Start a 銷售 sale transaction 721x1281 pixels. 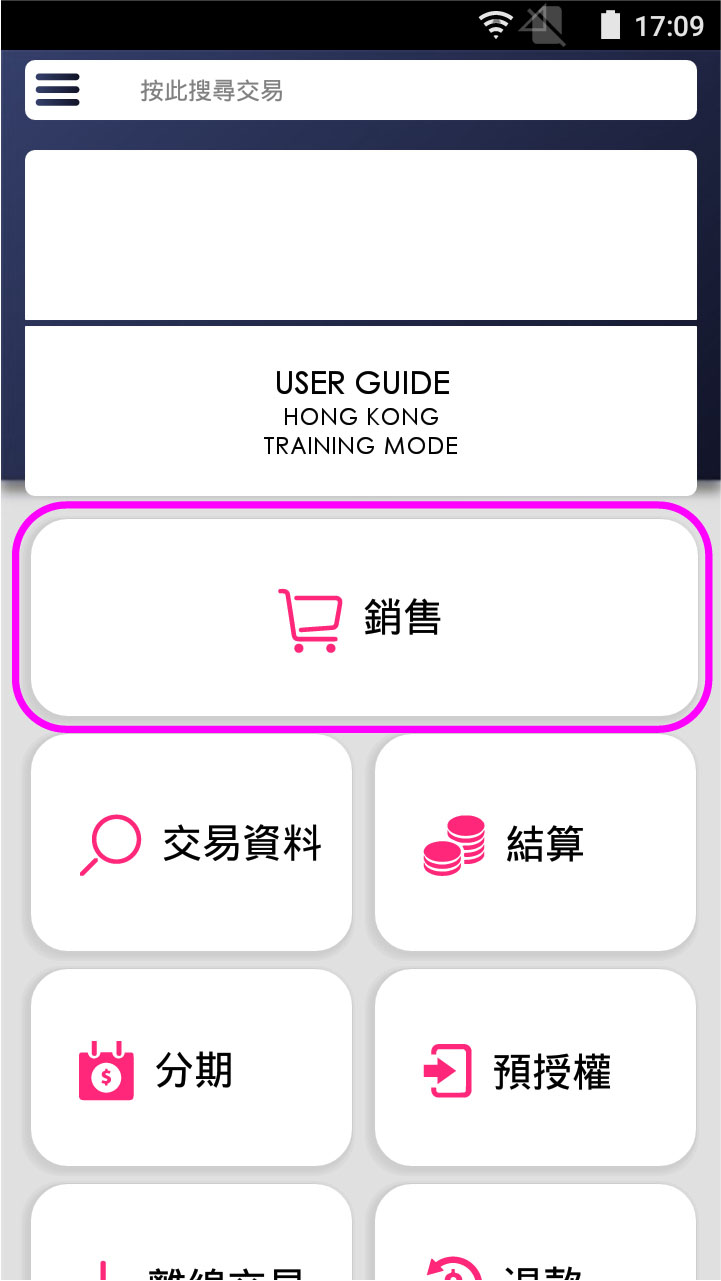(362, 618)
